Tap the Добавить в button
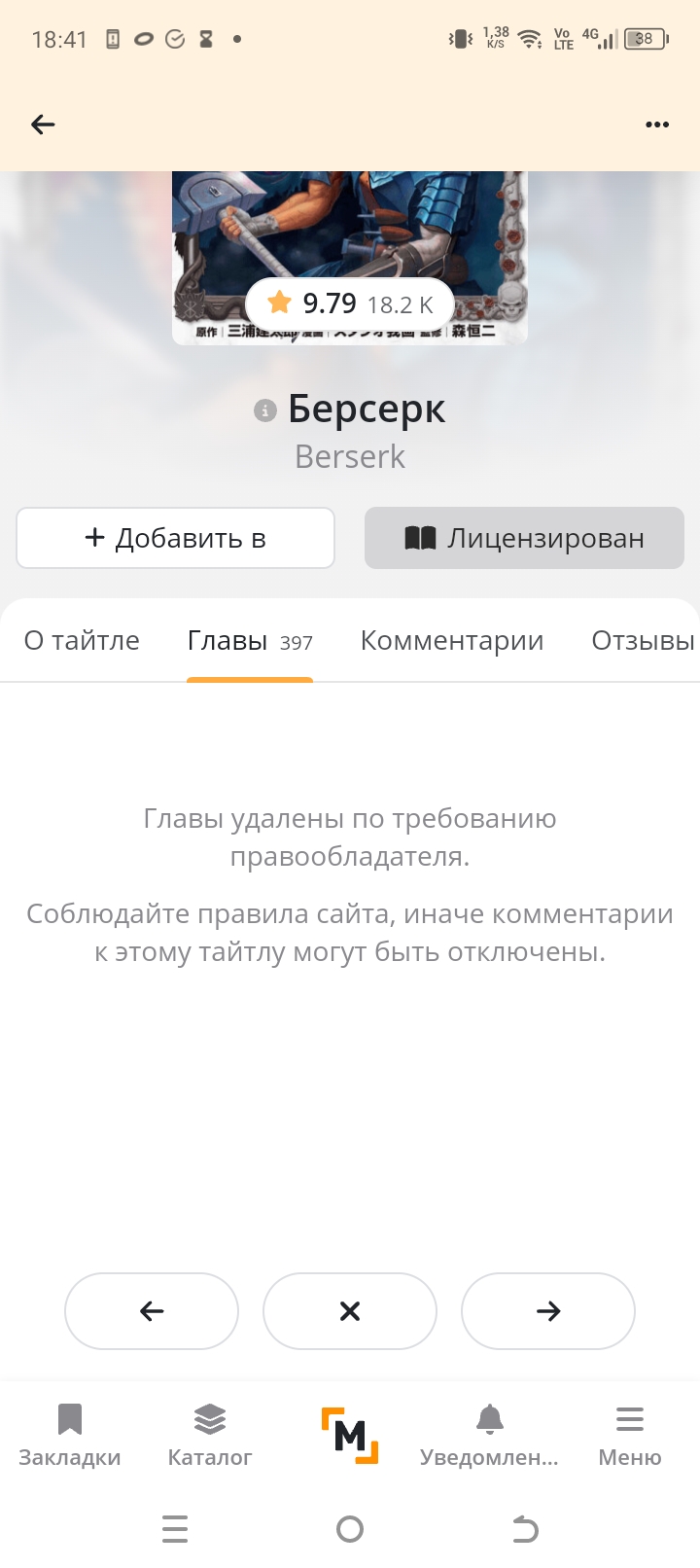The image size is (700, 1568). [175, 538]
